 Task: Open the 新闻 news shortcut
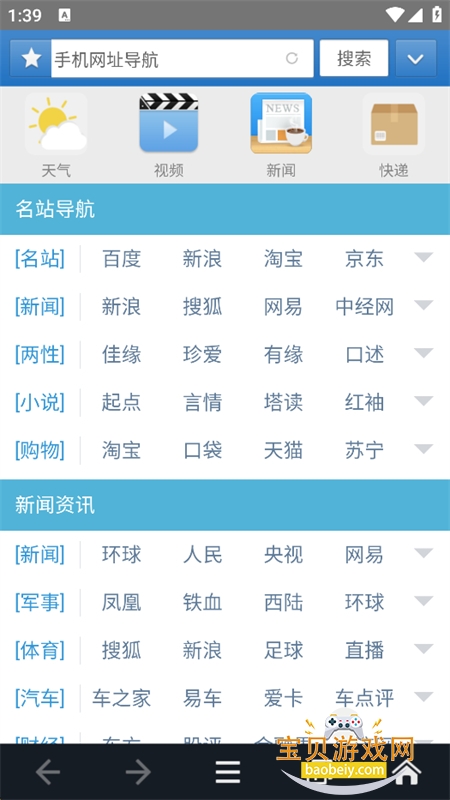point(281,135)
